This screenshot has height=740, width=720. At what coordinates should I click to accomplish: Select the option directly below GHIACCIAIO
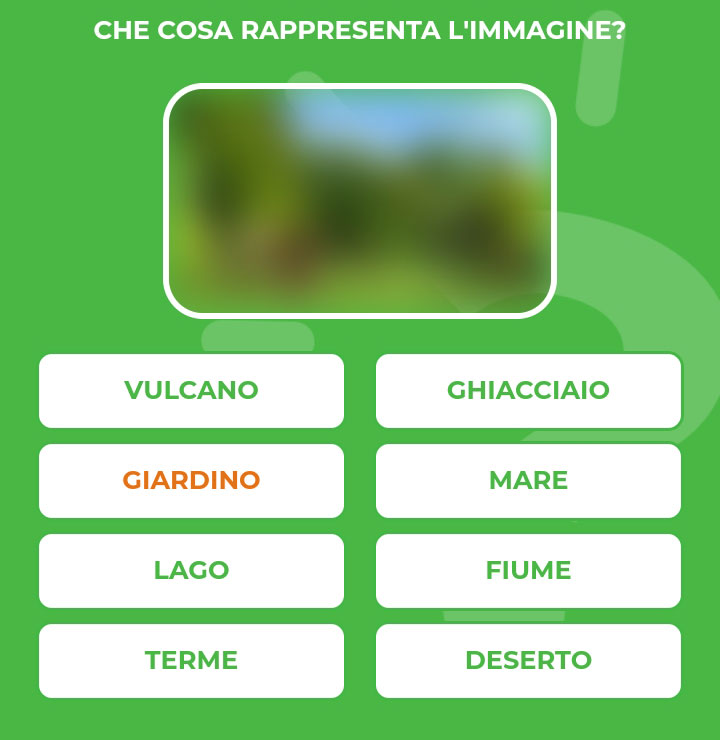528,481
